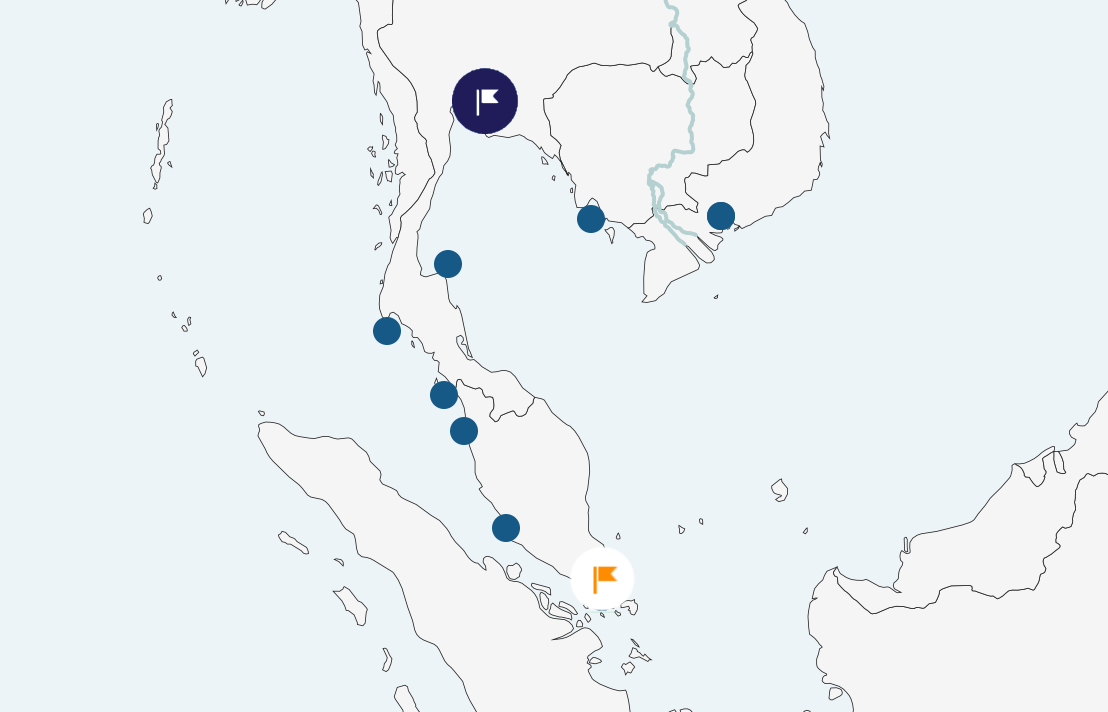Tap the dark start flag marker at Bangkok
This screenshot has width=1108, height=712.
485,101
